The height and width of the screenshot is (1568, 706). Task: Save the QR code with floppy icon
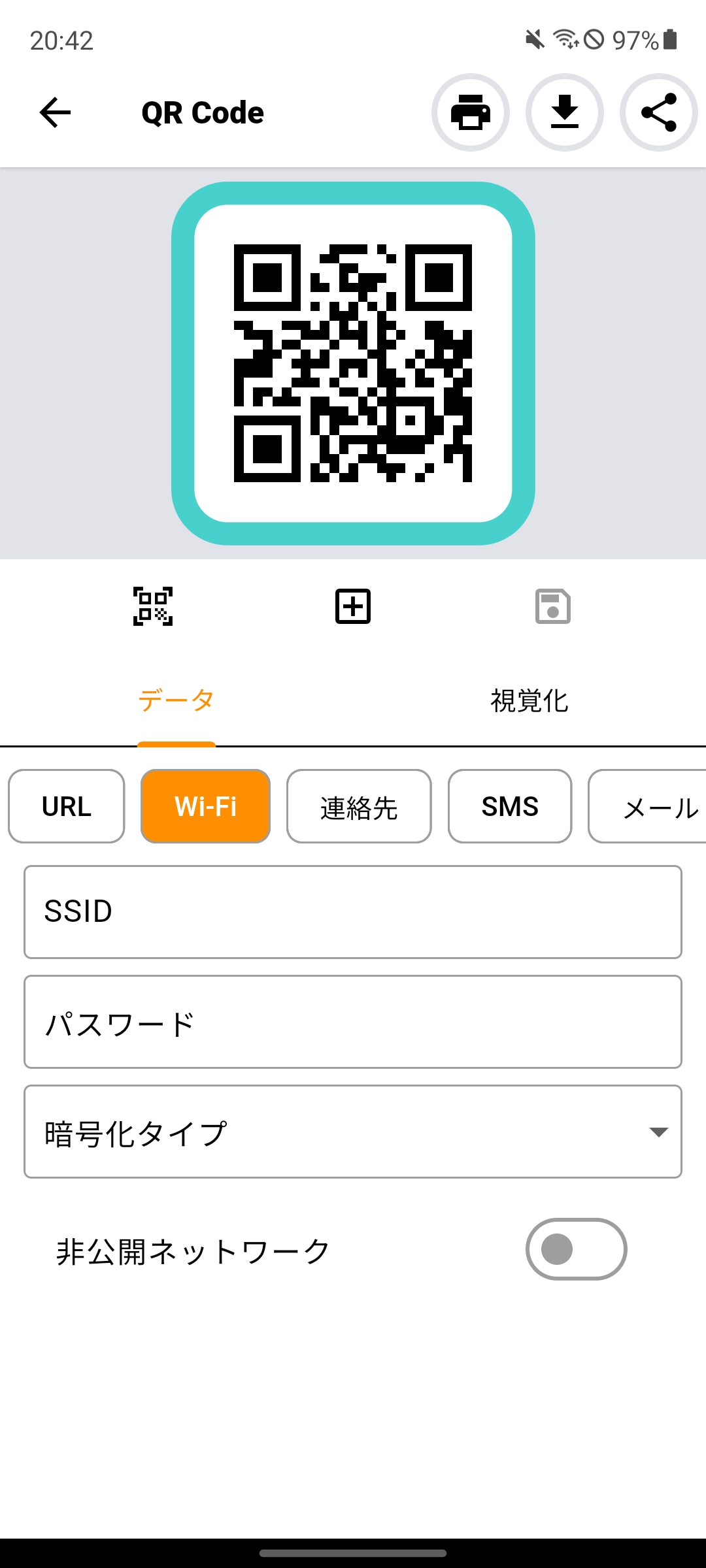553,606
